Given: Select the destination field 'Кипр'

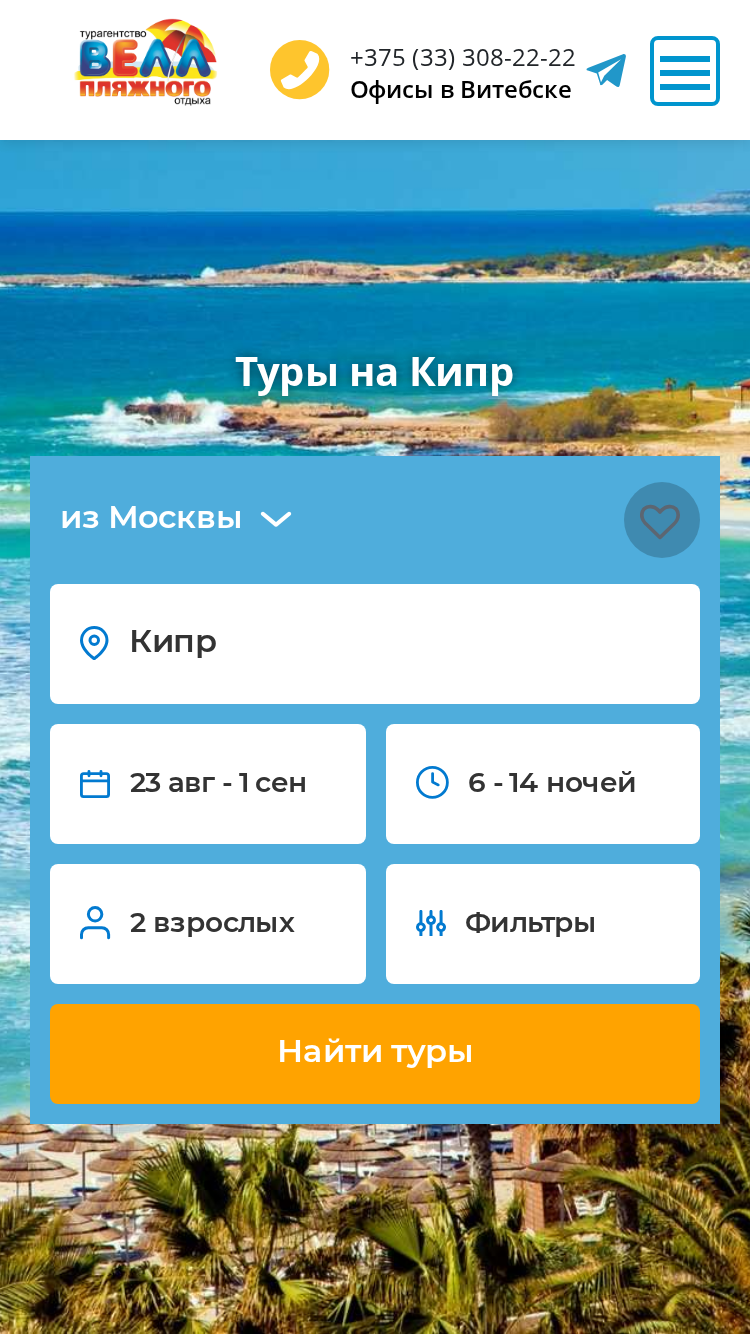Looking at the screenshot, I should point(375,644).
